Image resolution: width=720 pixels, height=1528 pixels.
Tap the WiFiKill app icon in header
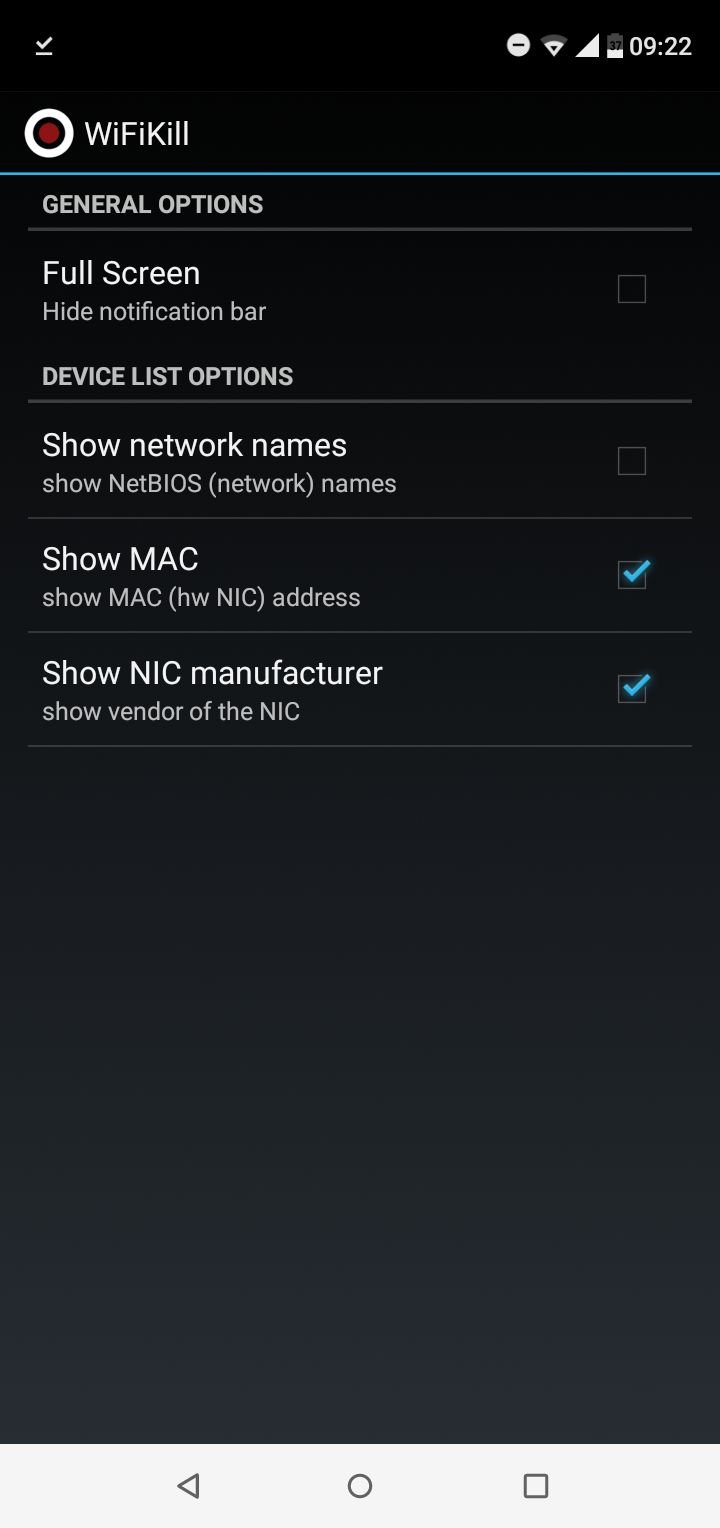[x=49, y=133]
